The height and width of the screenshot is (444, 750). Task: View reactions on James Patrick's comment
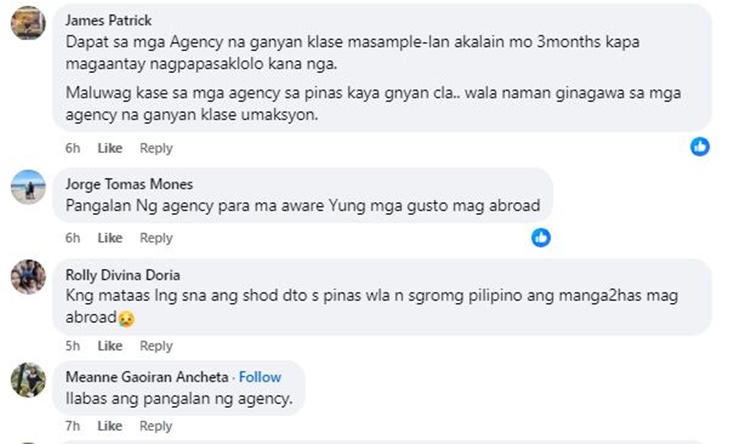(700, 147)
